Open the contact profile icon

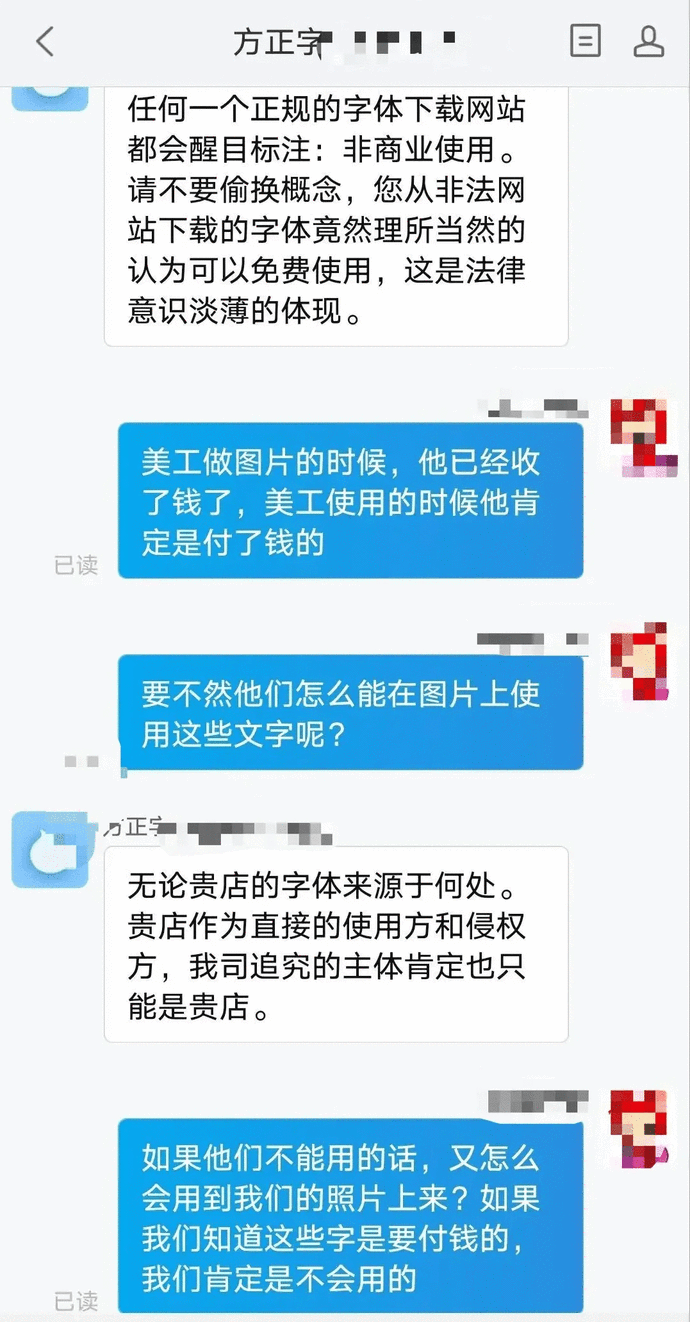coord(648,41)
